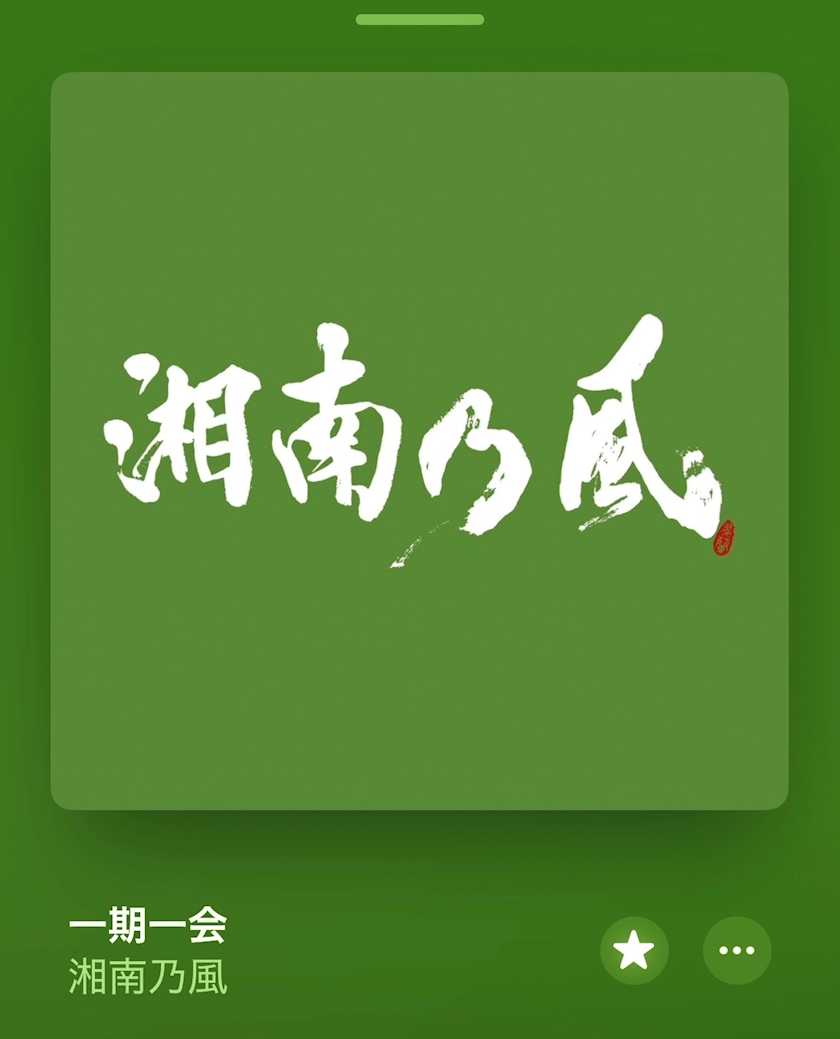
Task: Open the artist 湘南乃風 link
Action: (x=148, y=977)
